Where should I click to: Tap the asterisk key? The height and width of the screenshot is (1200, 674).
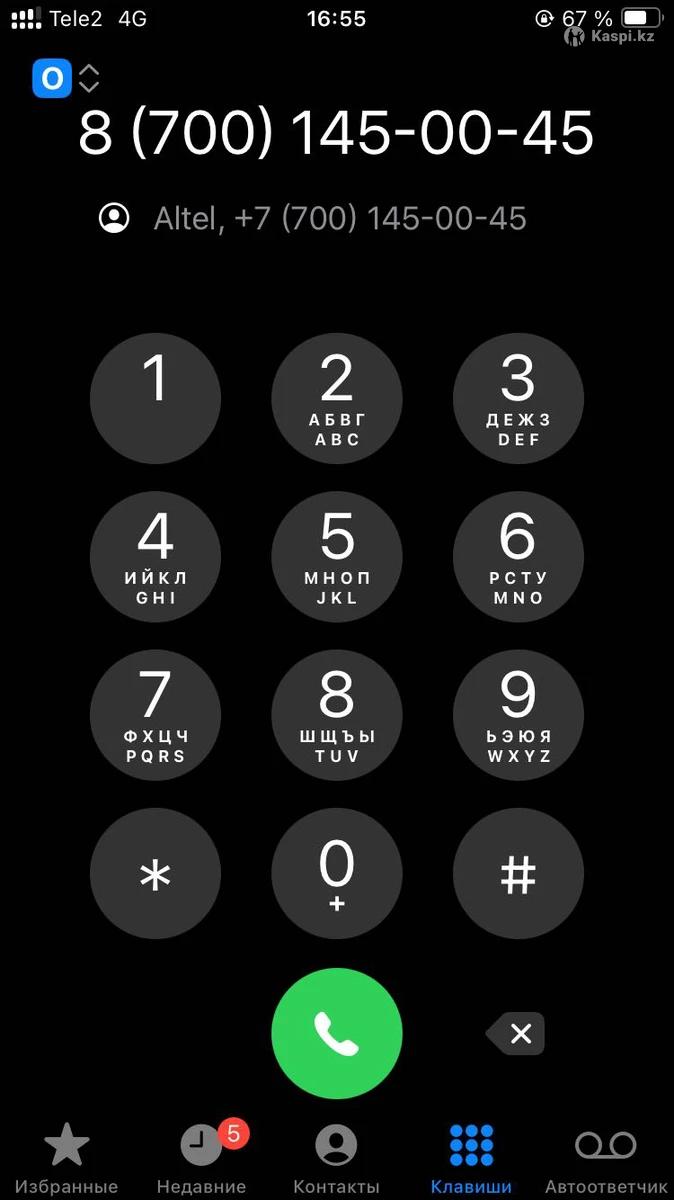pos(155,874)
